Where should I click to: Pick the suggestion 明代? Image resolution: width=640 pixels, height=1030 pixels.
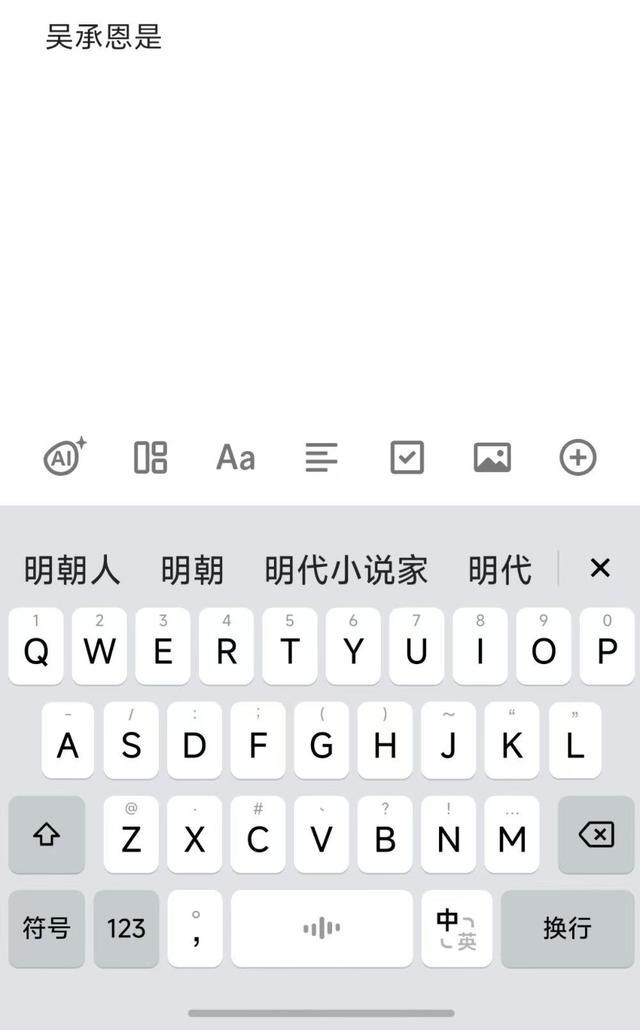(500, 569)
